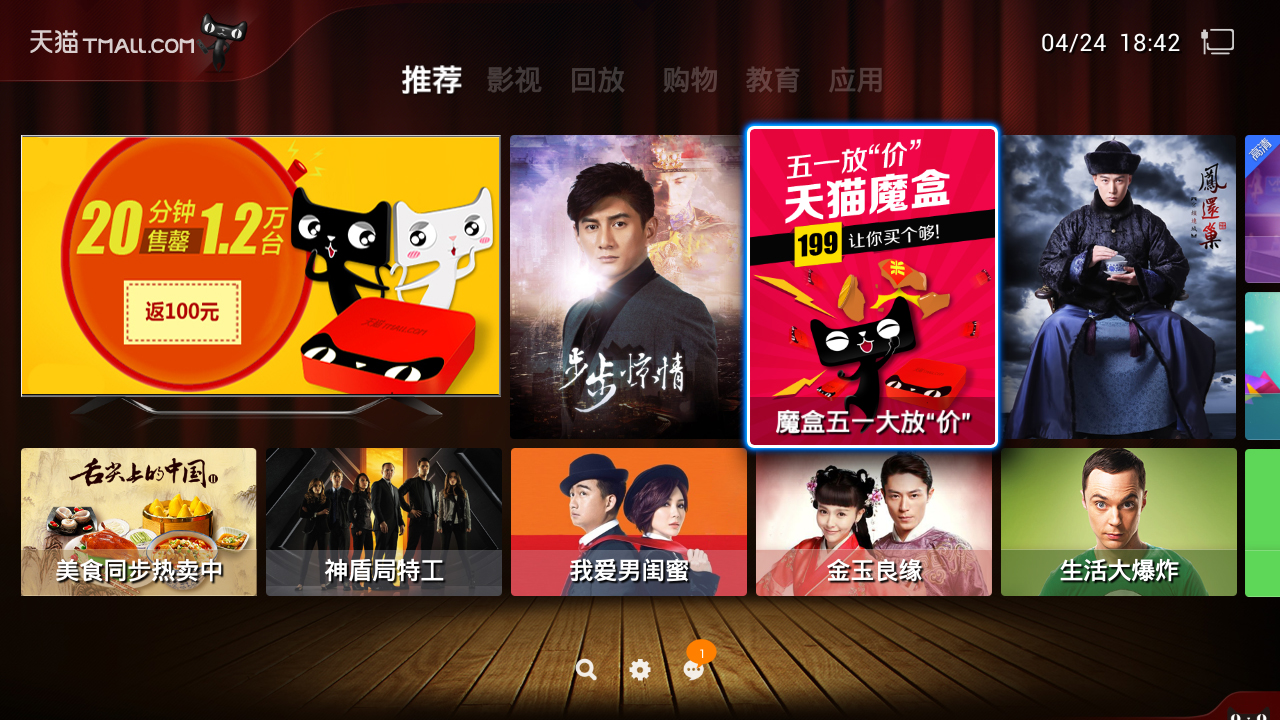Play 我爱男闺蜜 series tile

[x=629, y=522]
